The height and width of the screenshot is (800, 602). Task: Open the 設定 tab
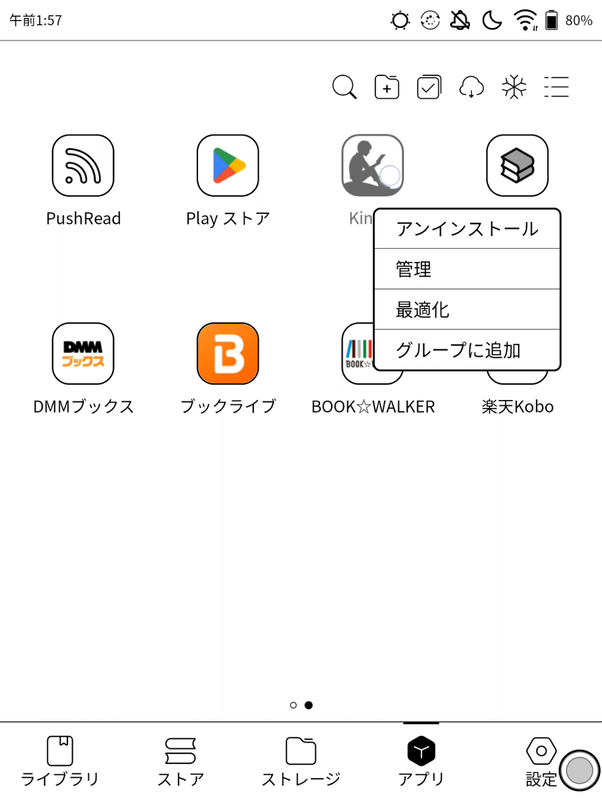tap(540, 761)
